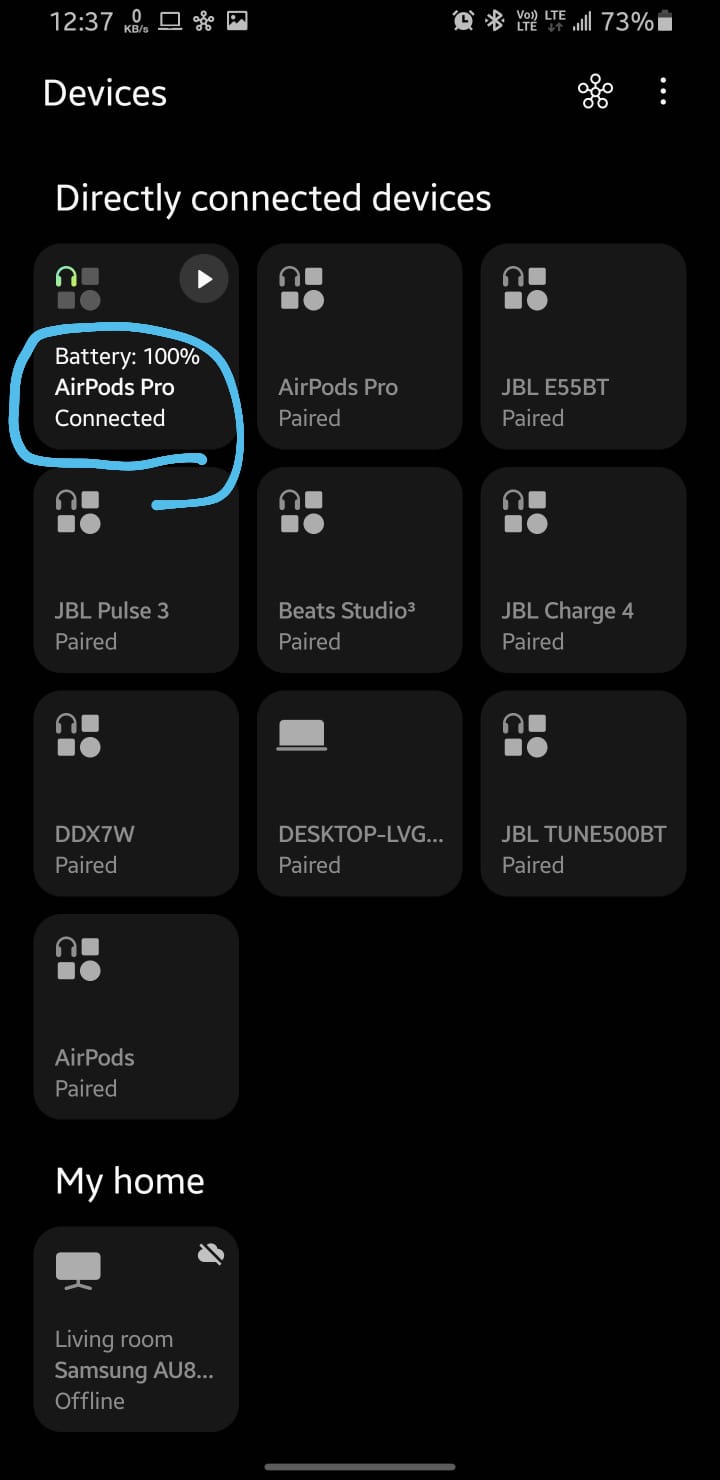Viewport: 720px width, 1480px height.
Task: Open the Living room Samsung TV card
Action: 136,1329
